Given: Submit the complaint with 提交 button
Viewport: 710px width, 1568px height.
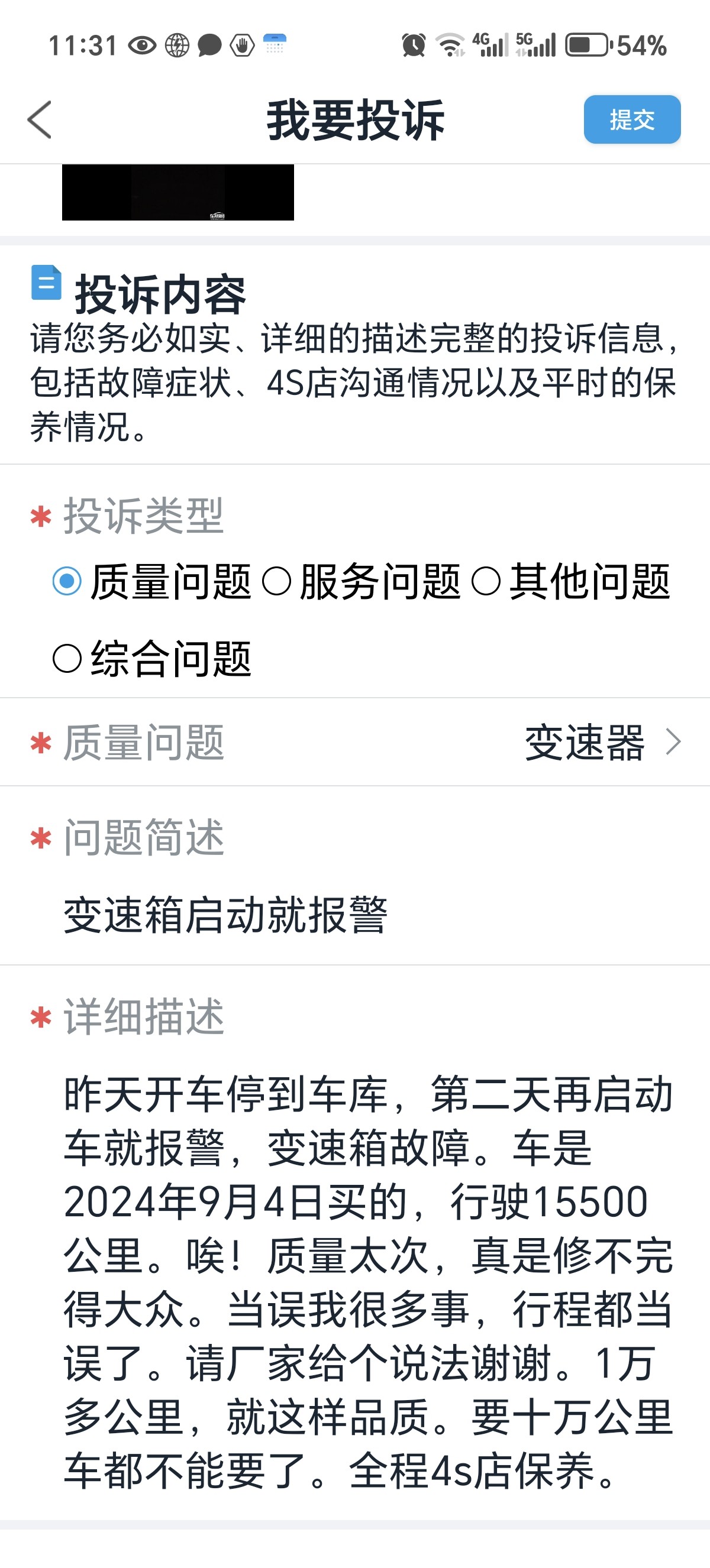Looking at the screenshot, I should click(x=632, y=119).
